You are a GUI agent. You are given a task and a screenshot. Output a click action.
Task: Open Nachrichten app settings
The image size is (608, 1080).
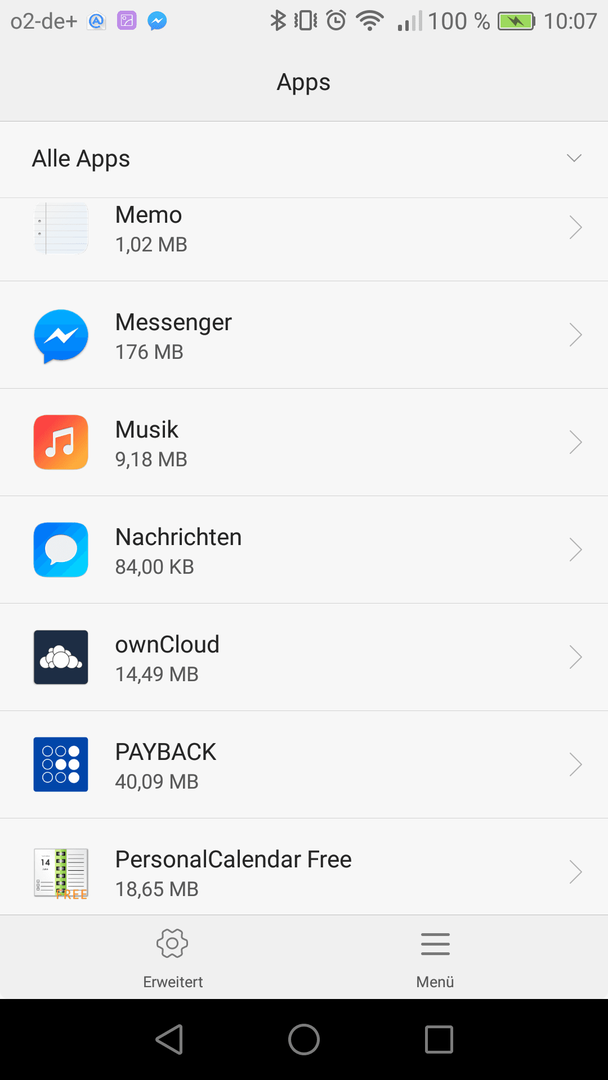(304, 550)
